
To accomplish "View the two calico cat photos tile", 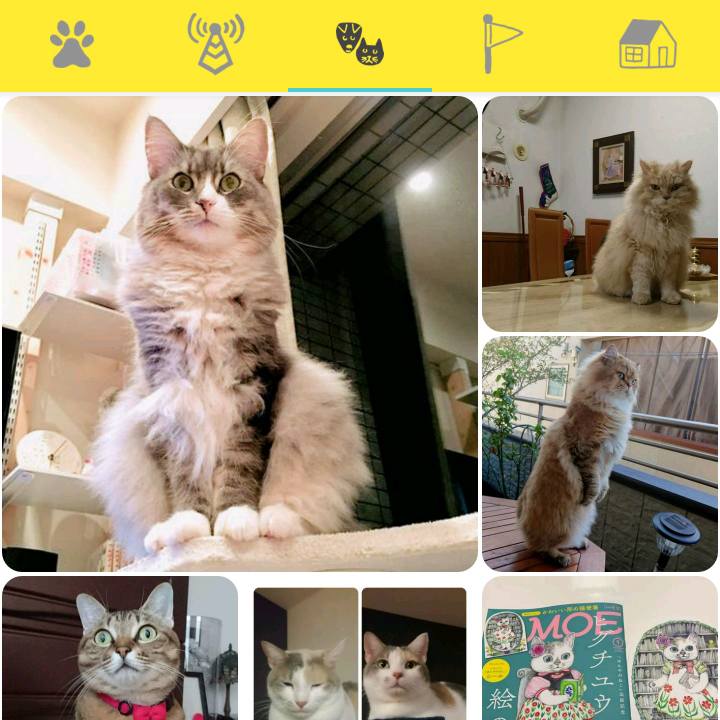I will 360,650.
